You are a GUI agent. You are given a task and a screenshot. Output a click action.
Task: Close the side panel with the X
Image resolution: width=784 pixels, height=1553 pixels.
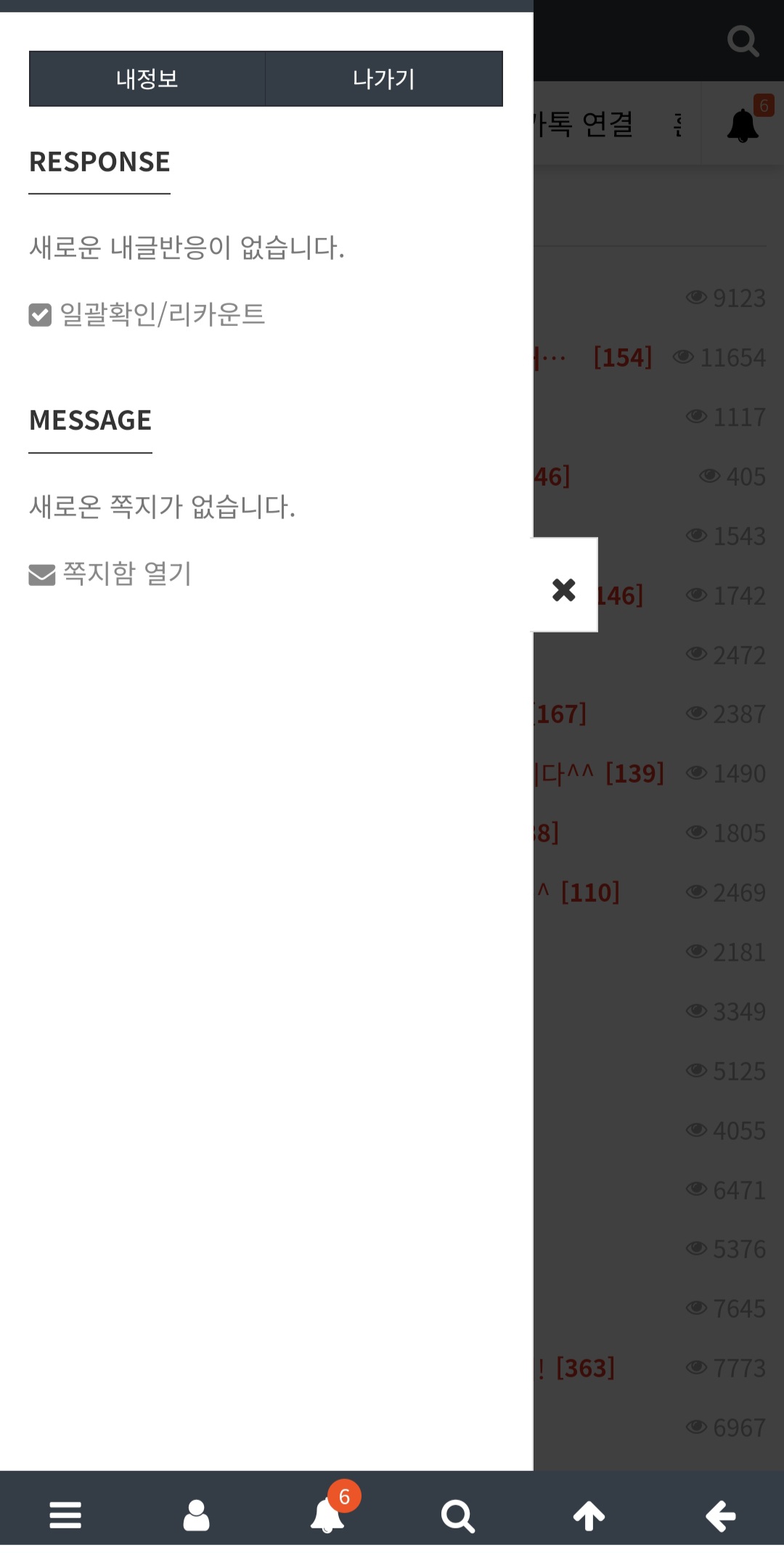(x=564, y=589)
